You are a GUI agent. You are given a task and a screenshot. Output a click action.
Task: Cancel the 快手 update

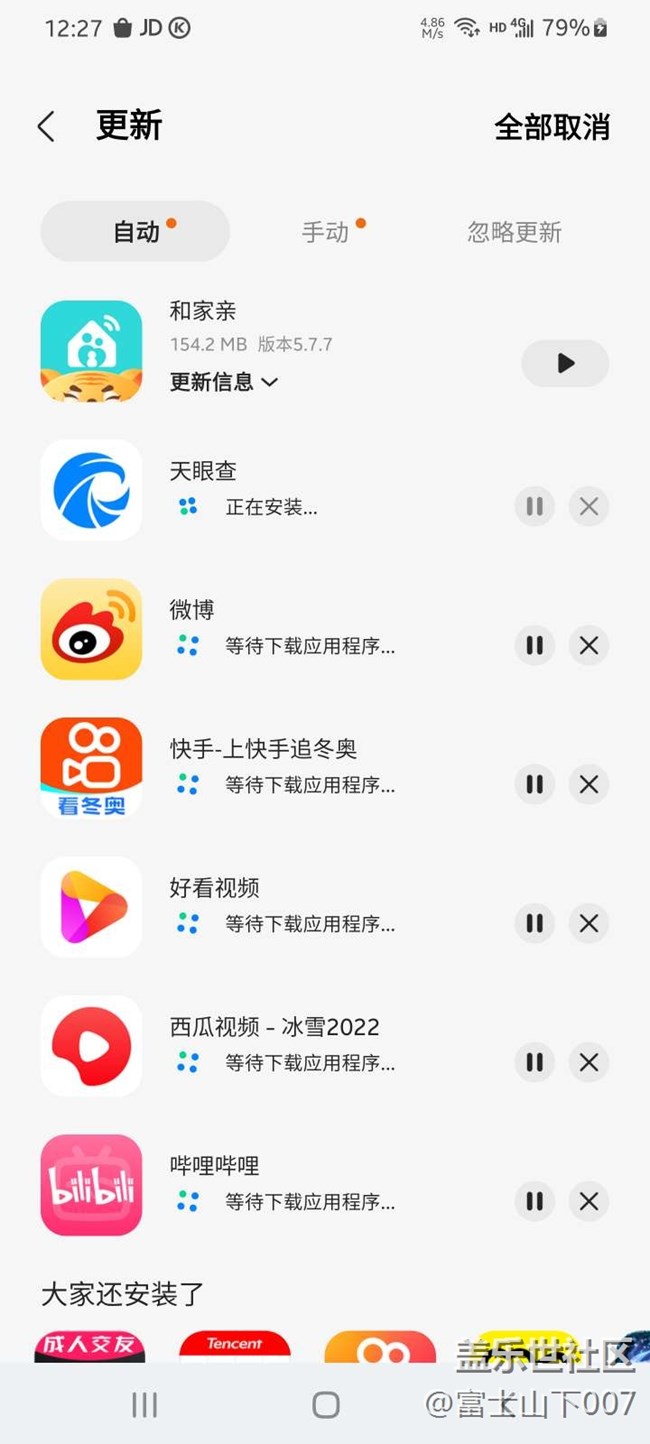(x=589, y=784)
